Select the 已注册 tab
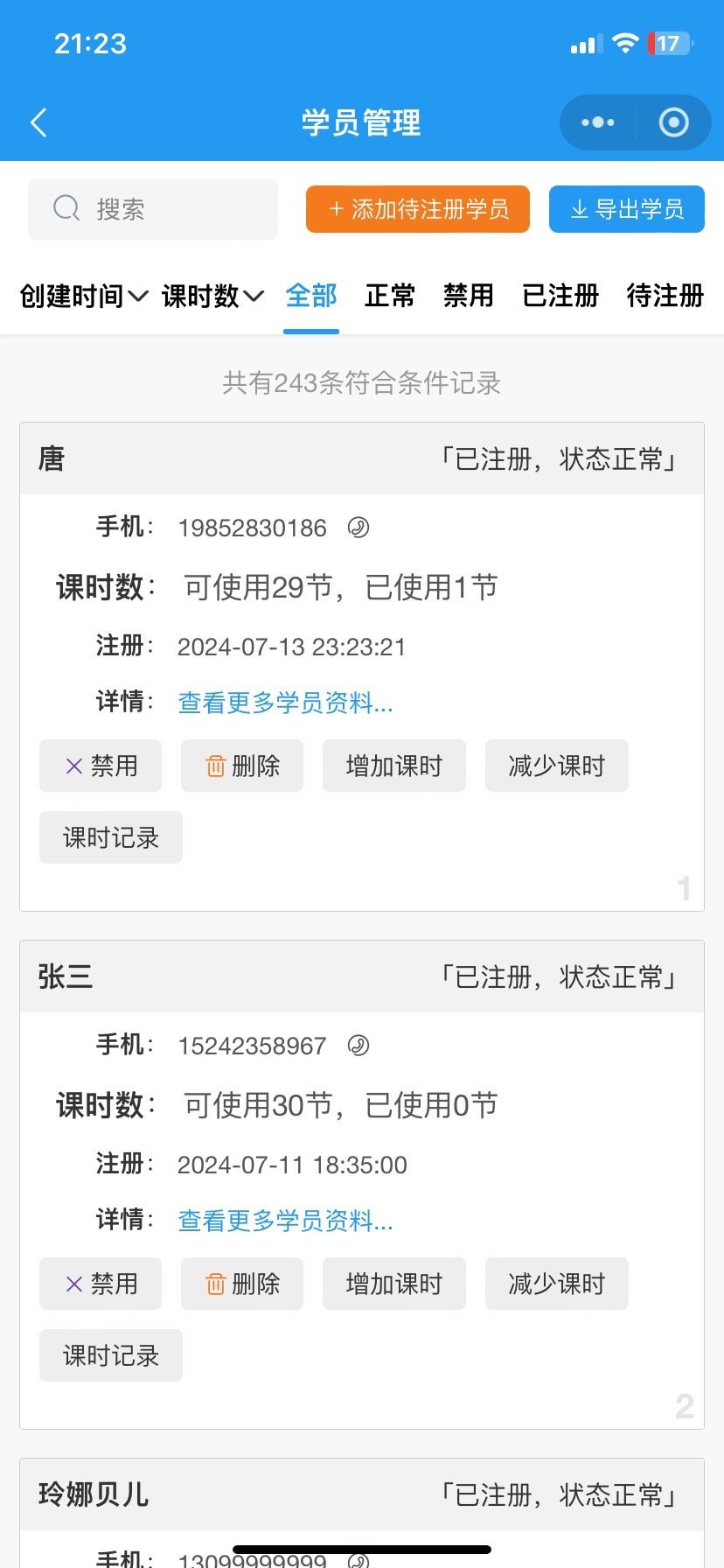 point(560,297)
